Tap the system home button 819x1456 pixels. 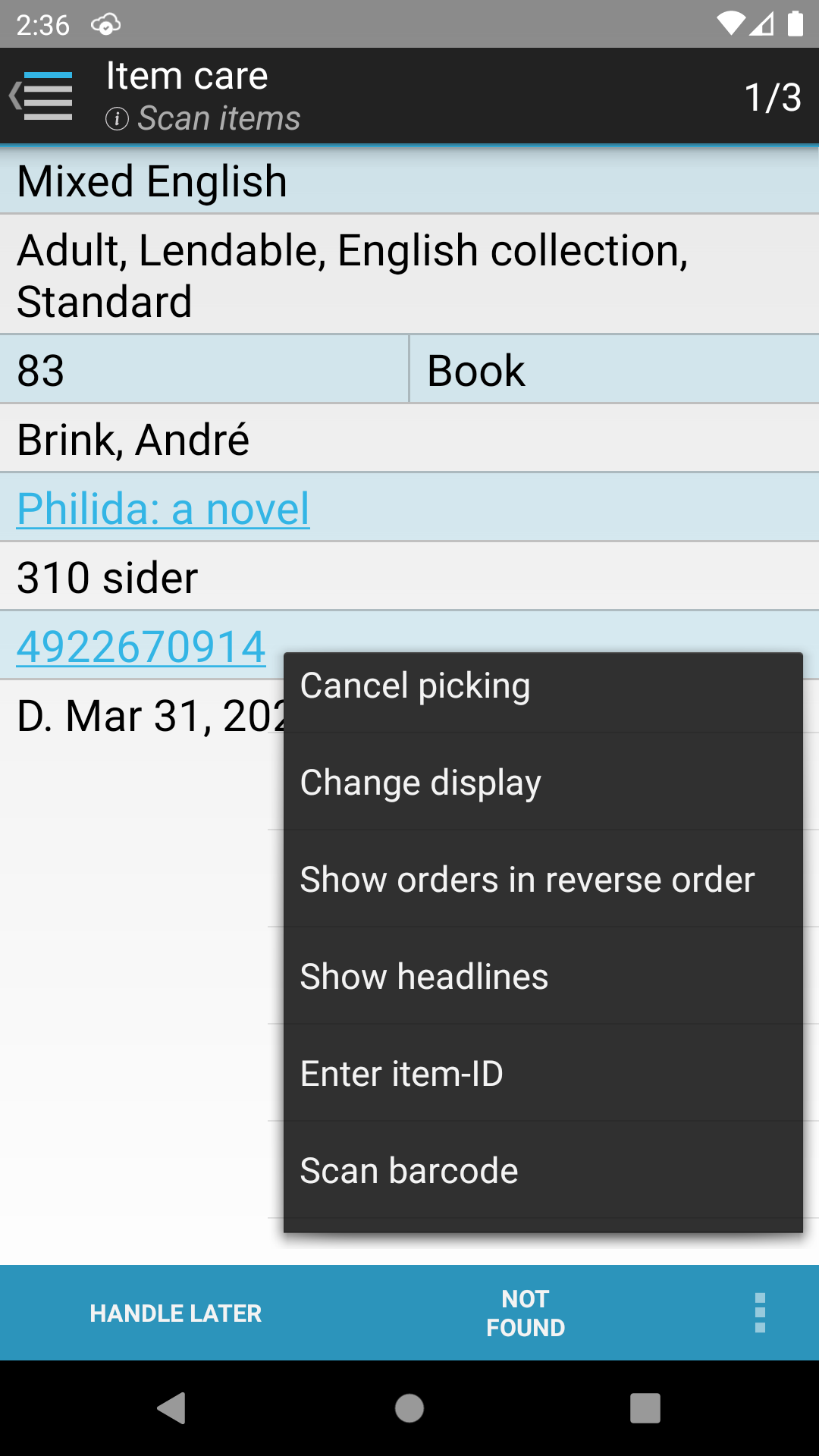coord(409,1408)
